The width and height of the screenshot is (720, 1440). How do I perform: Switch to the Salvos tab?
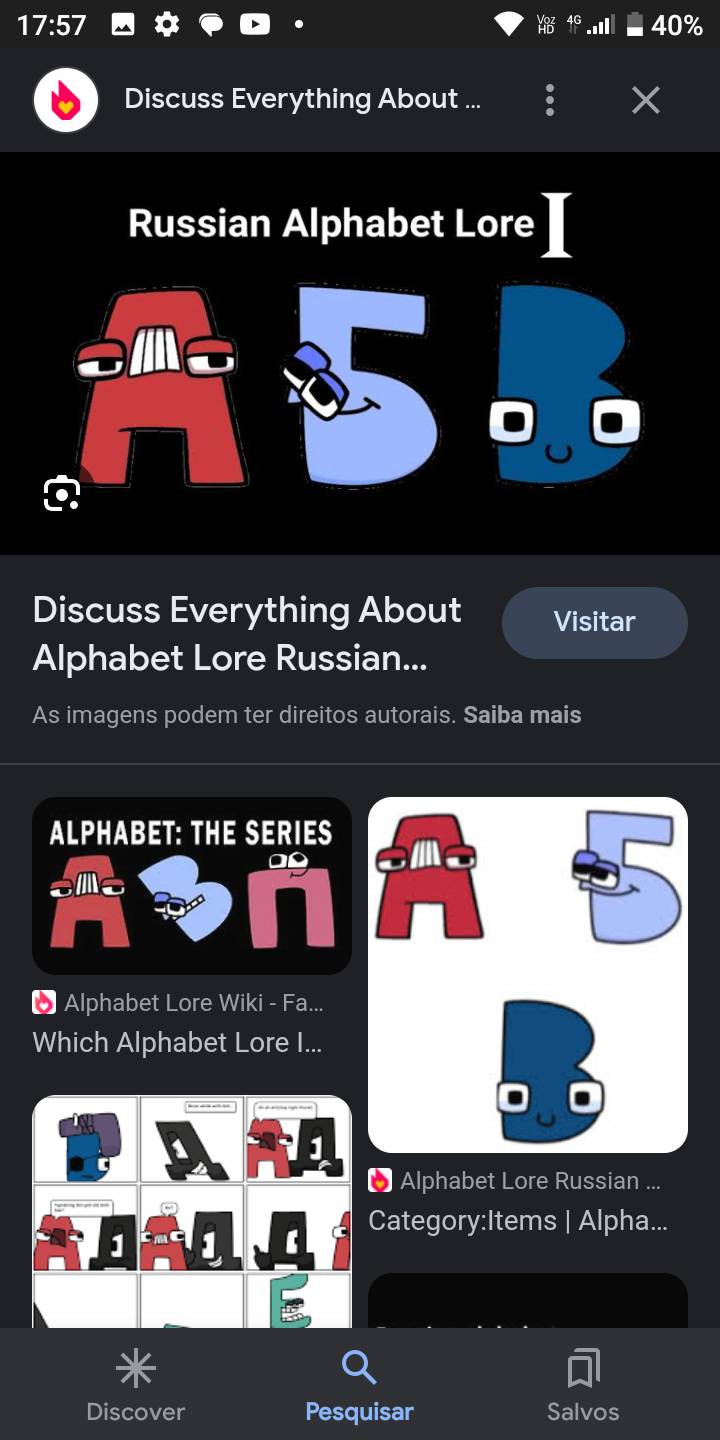pyautogui.click(x=583, y=1386)
